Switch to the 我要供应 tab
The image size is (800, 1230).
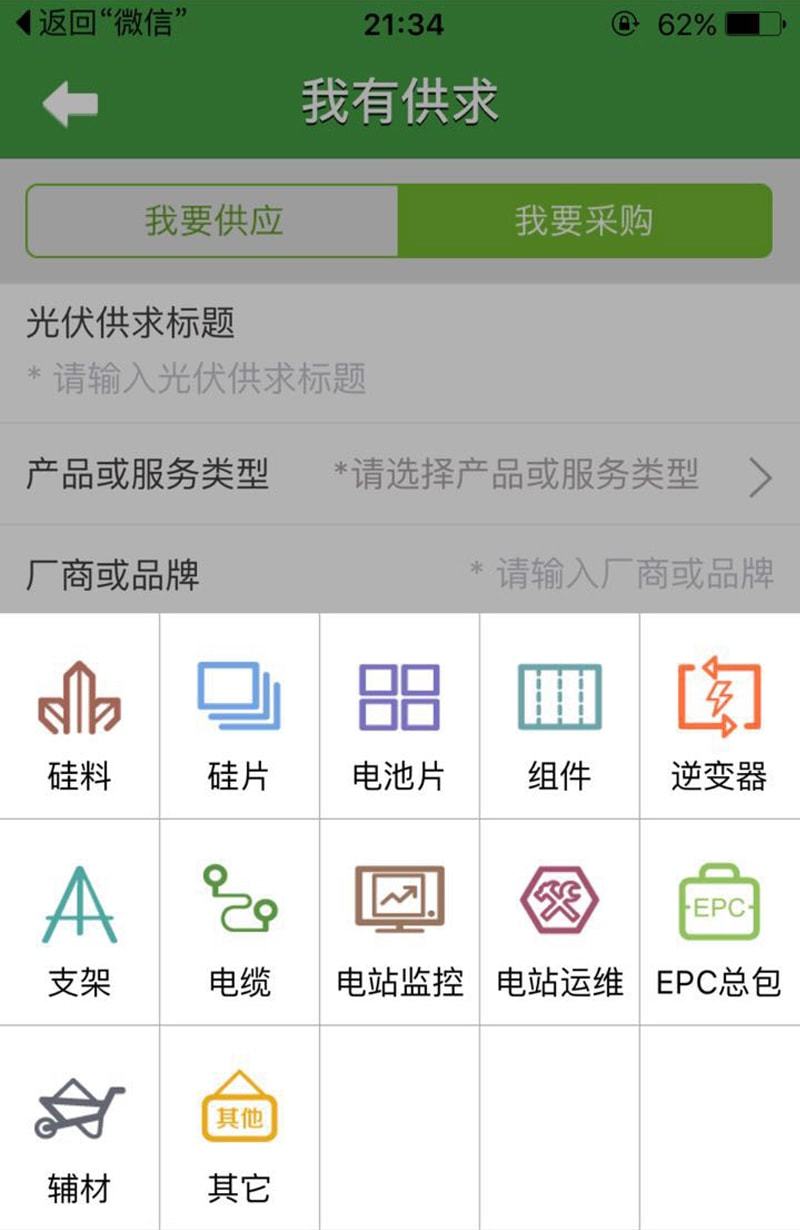click(x=213, y=221)
